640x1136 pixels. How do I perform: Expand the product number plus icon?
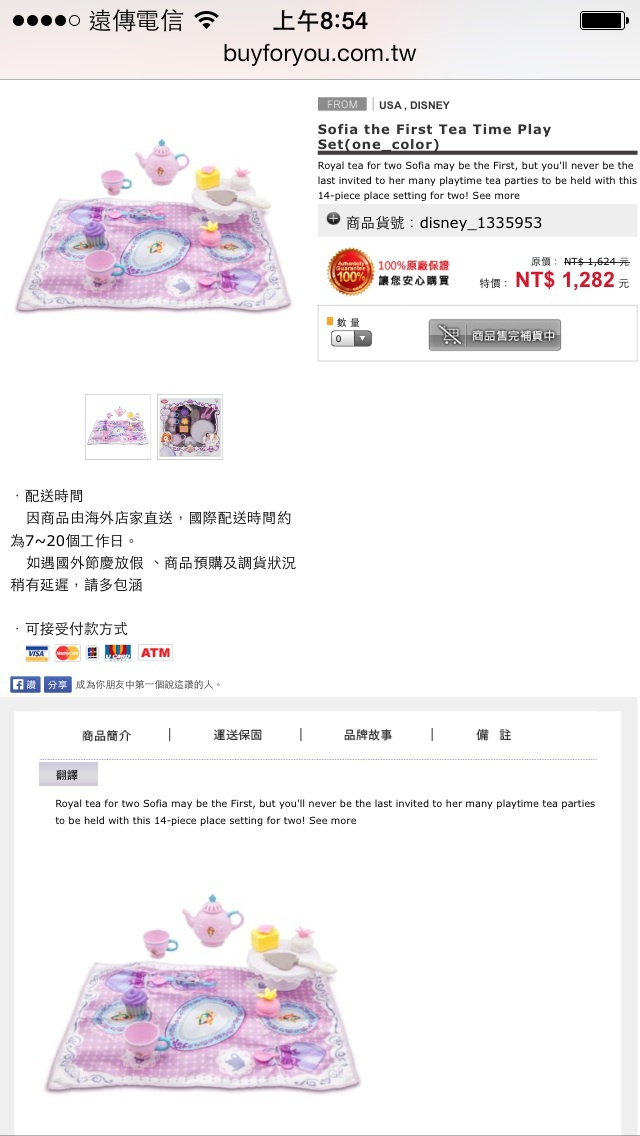pos(333,218)
